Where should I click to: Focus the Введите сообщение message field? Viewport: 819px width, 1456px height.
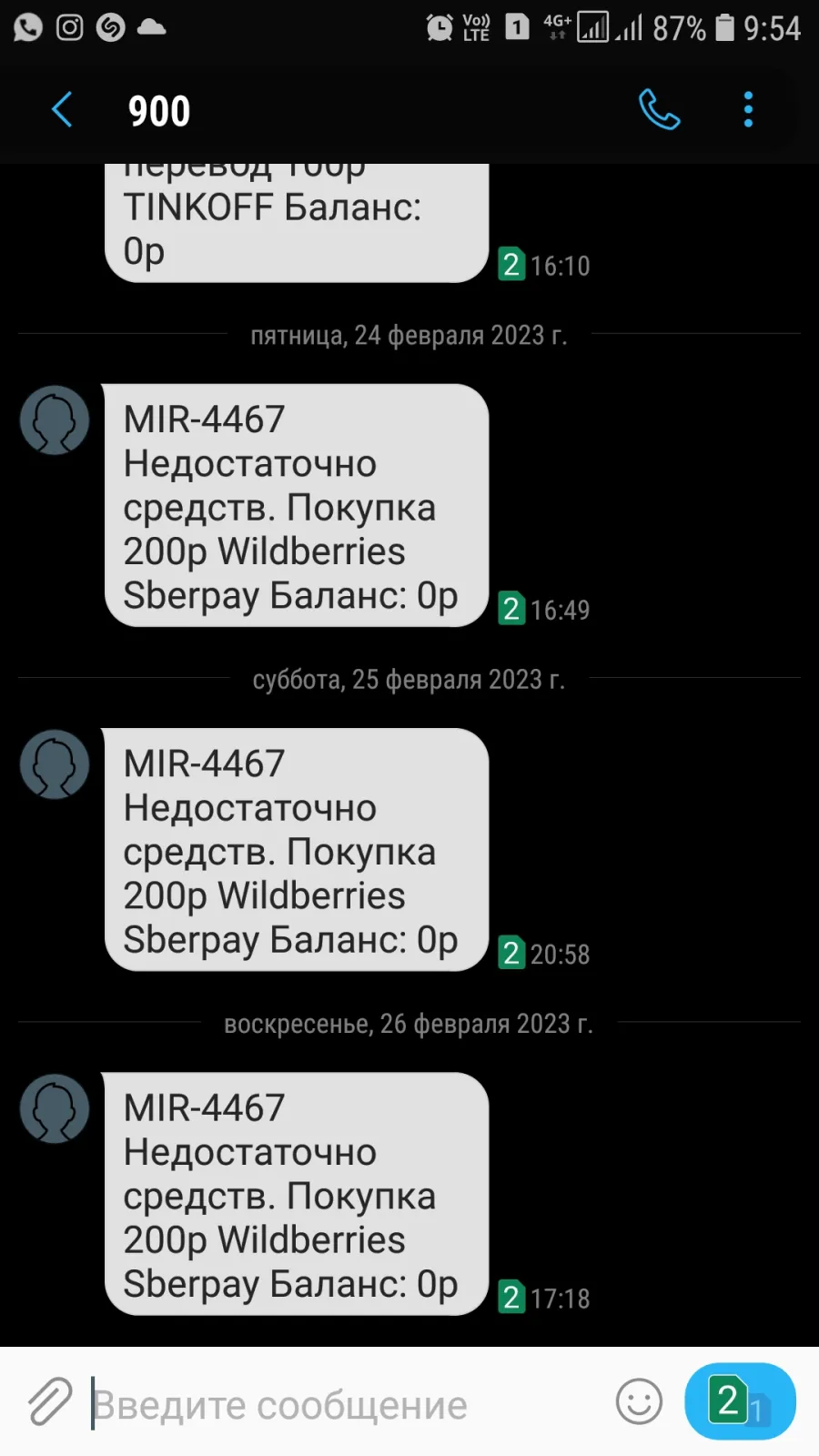(x=346, y=1404)
